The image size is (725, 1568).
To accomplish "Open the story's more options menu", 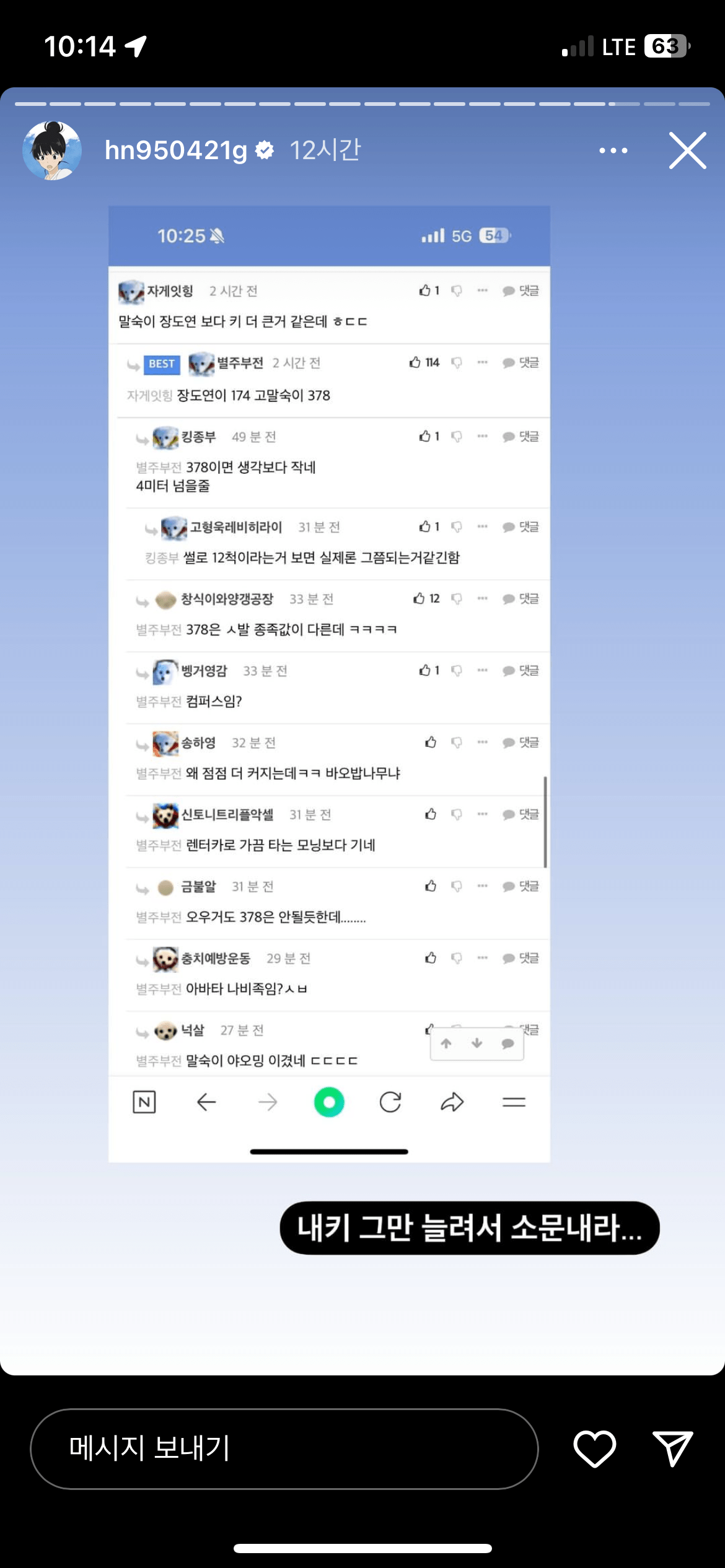I will click(x=613, y=150).
